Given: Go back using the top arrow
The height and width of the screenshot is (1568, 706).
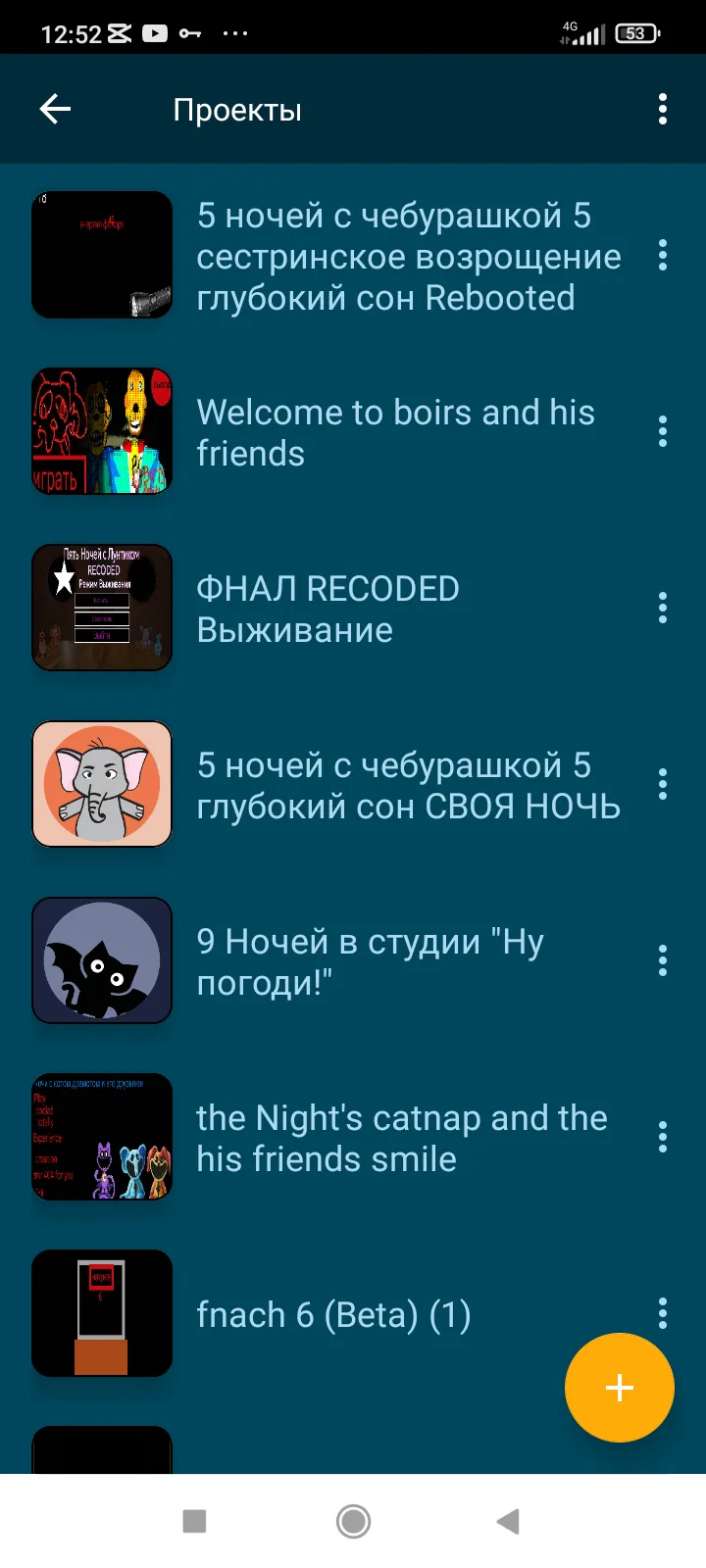Looking at the screenshot, I should (55, 109).
